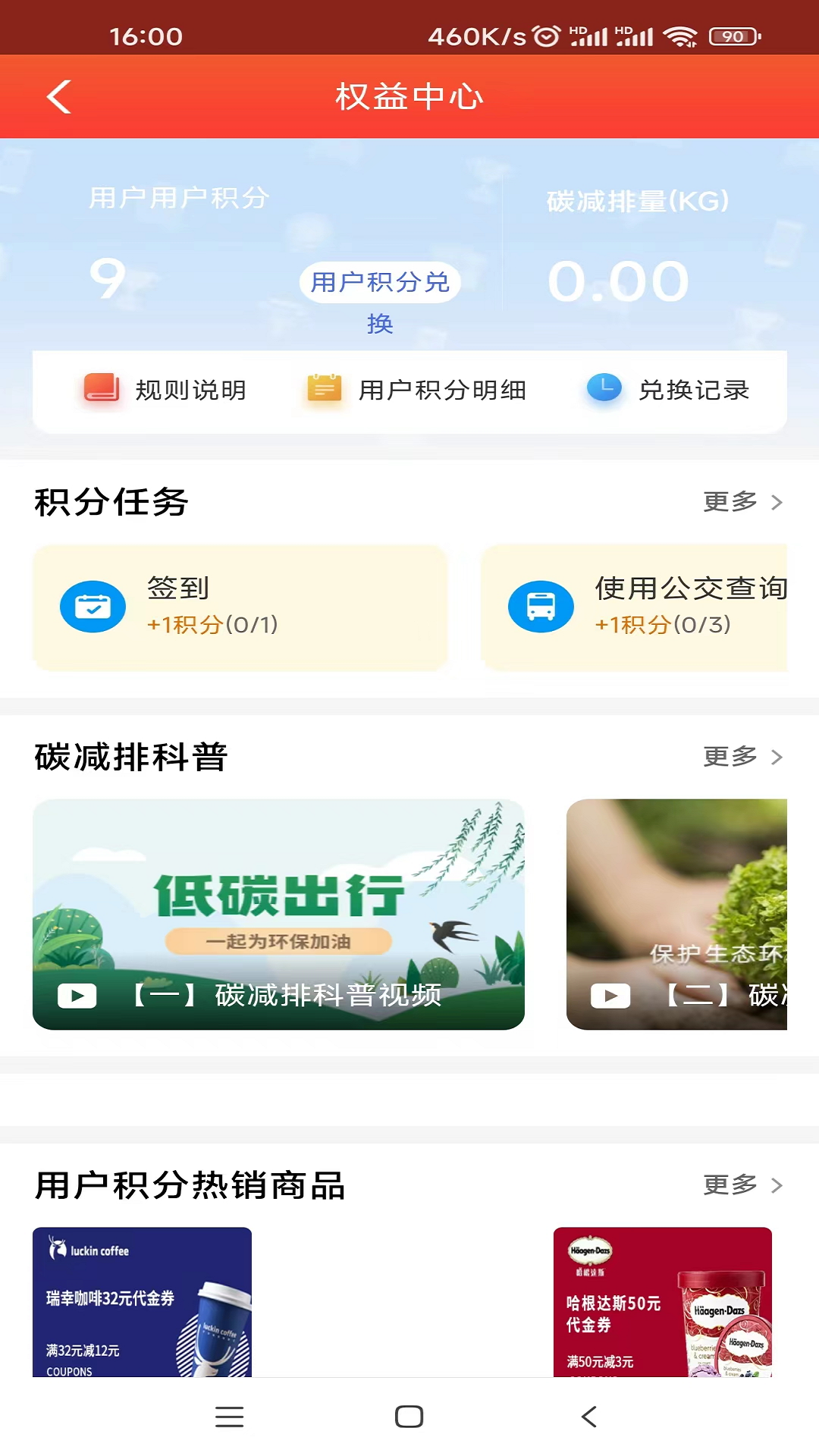Screen dimensions: 819x1456
Task: Open the 瑞幸咖啡32元代金券 product thumbnail
Action: point(142,1304)
